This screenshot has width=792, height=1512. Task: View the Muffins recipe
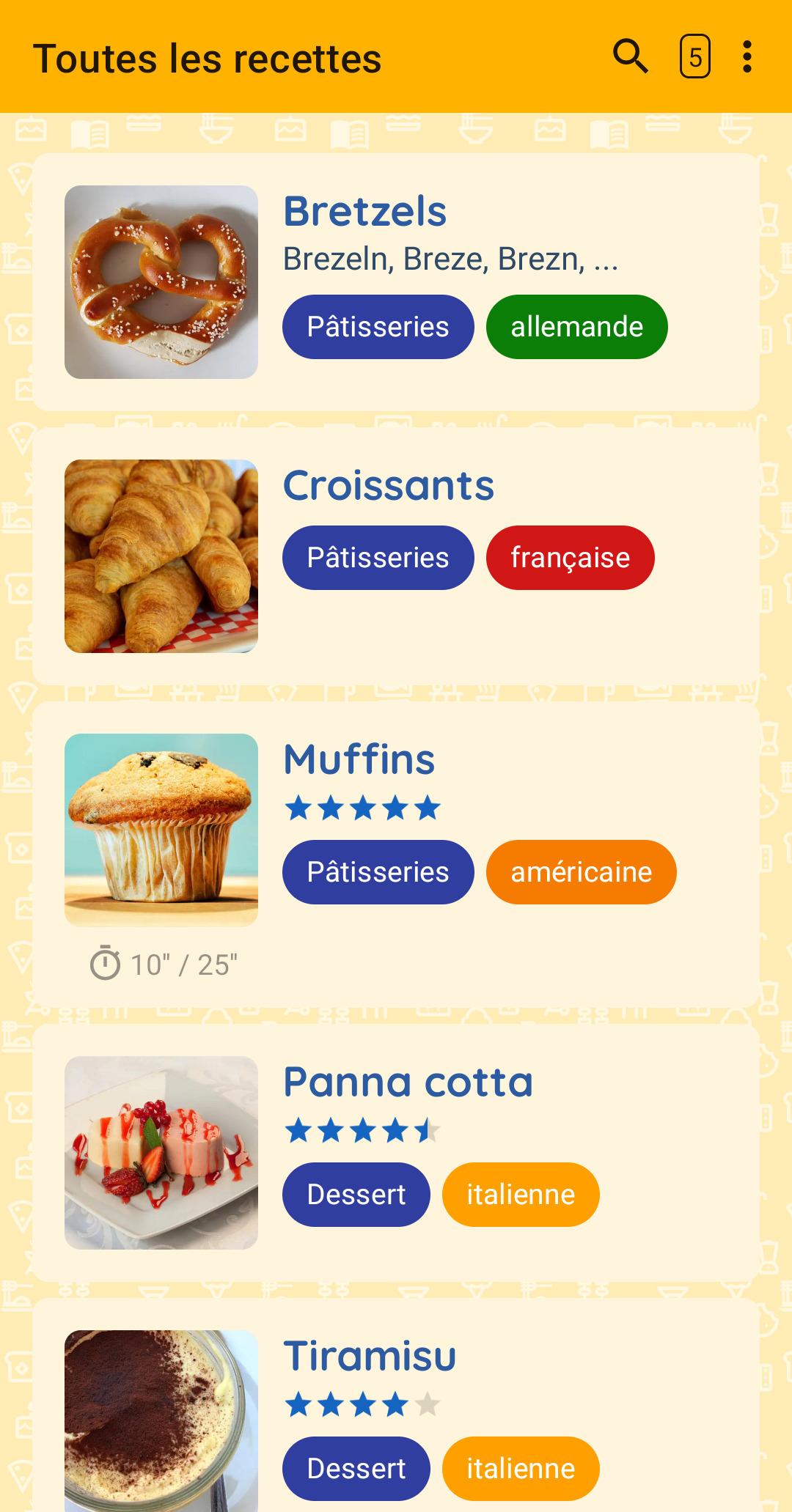coord(359,760)
